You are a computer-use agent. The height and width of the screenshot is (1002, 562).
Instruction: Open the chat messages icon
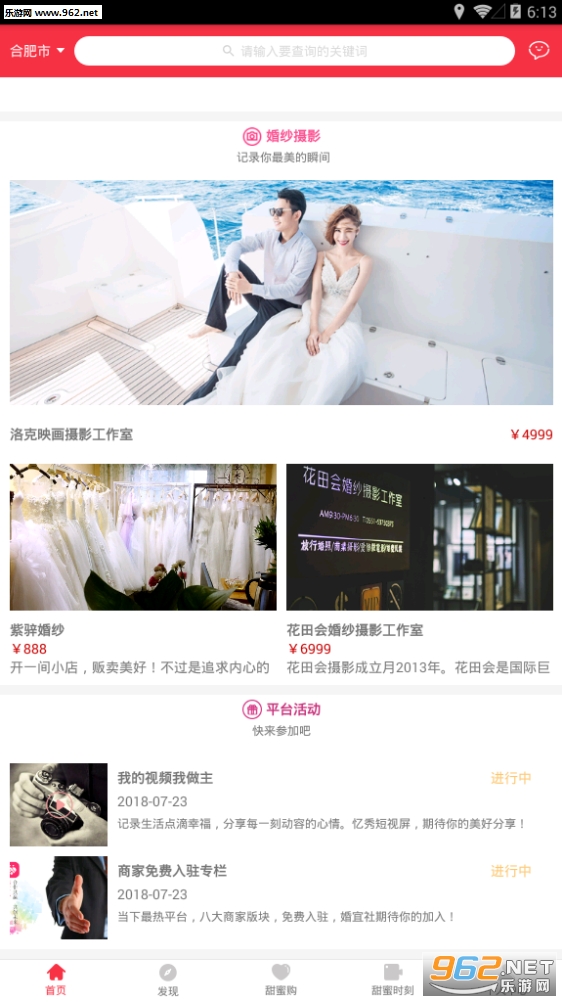click(538, 50)
